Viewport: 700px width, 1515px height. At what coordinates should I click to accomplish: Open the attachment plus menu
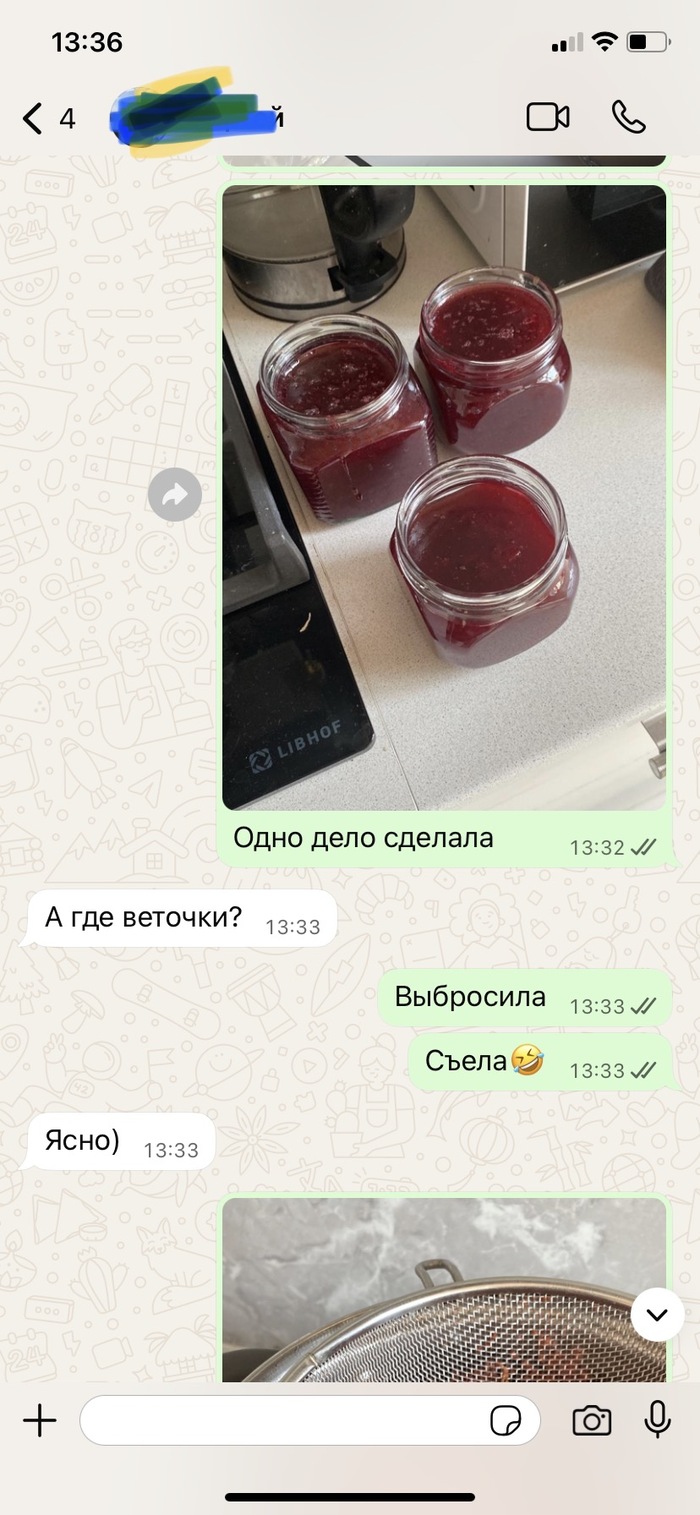click(40, 1420)
